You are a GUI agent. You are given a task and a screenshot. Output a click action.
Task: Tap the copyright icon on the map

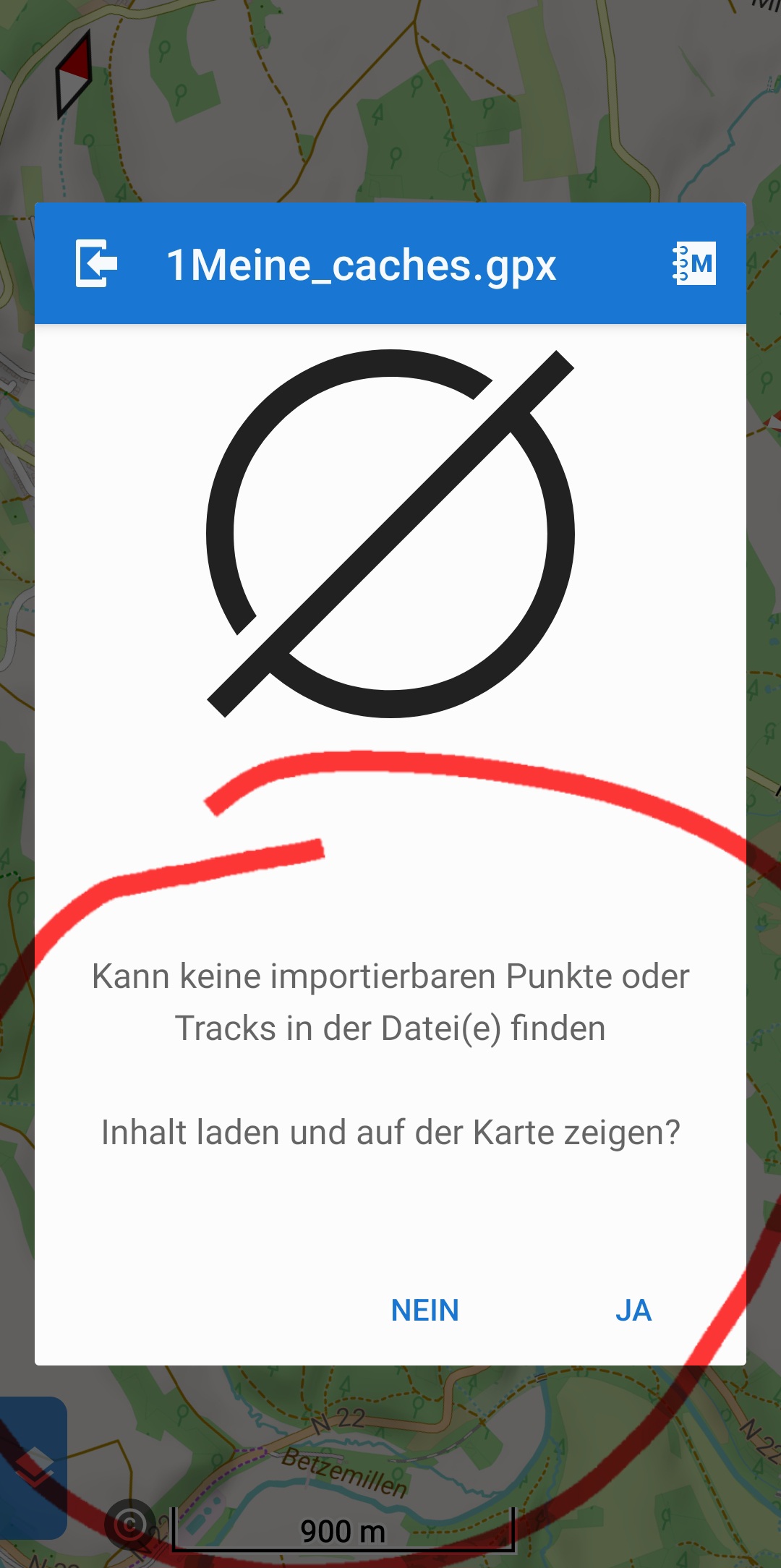(x=131, y=1525)
